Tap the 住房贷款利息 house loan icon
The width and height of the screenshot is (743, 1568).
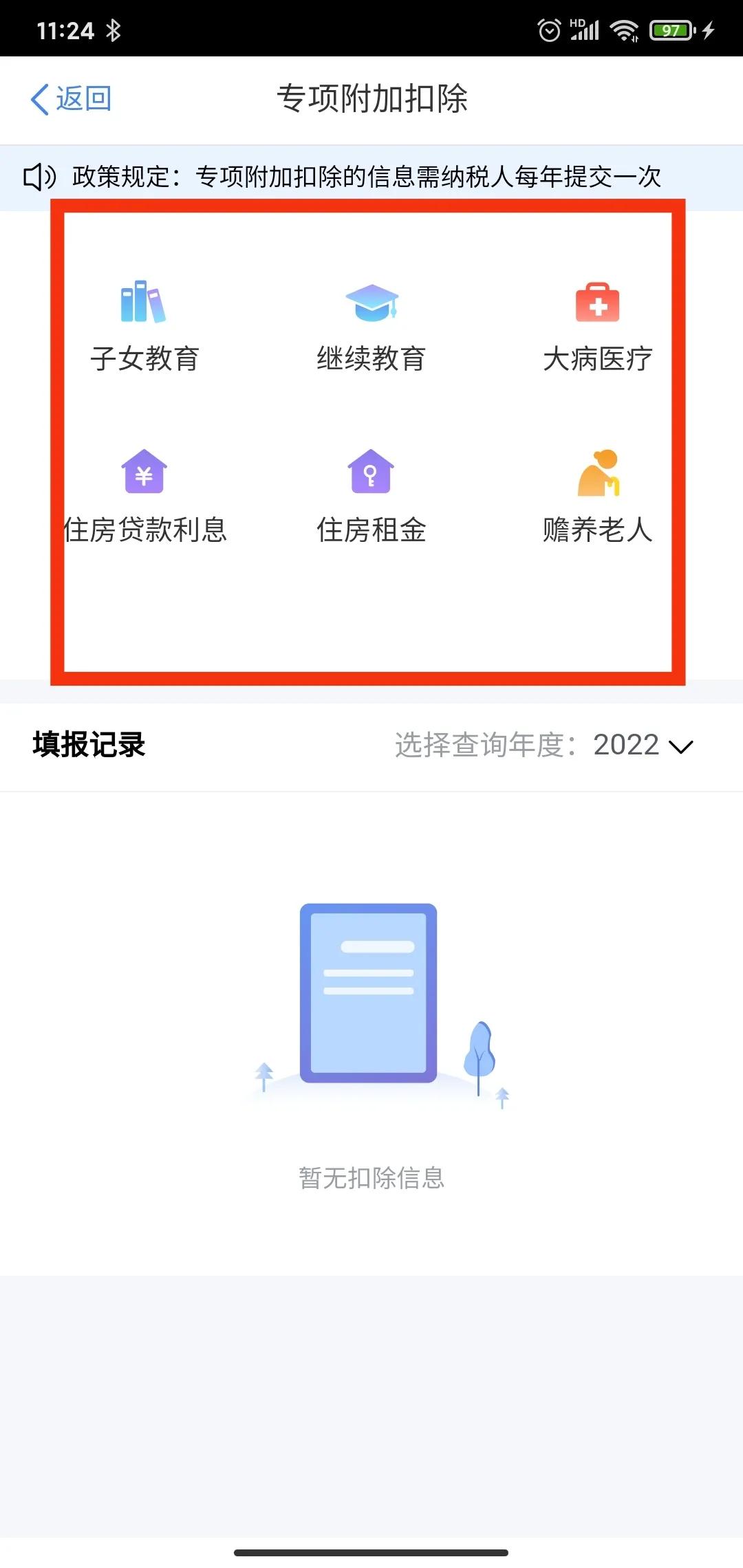pos(142,473)
